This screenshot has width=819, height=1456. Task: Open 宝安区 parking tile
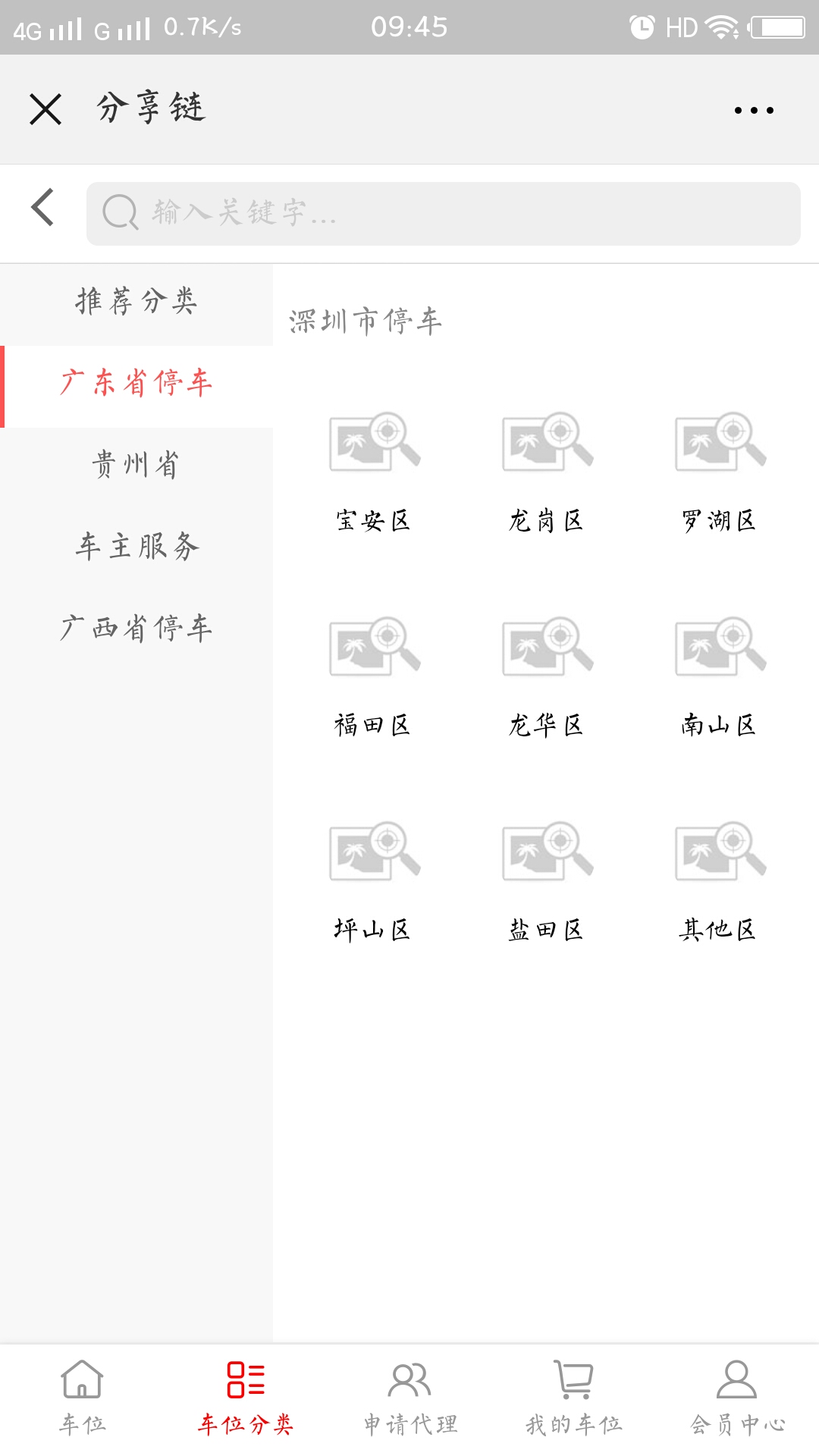coord(373,470)
